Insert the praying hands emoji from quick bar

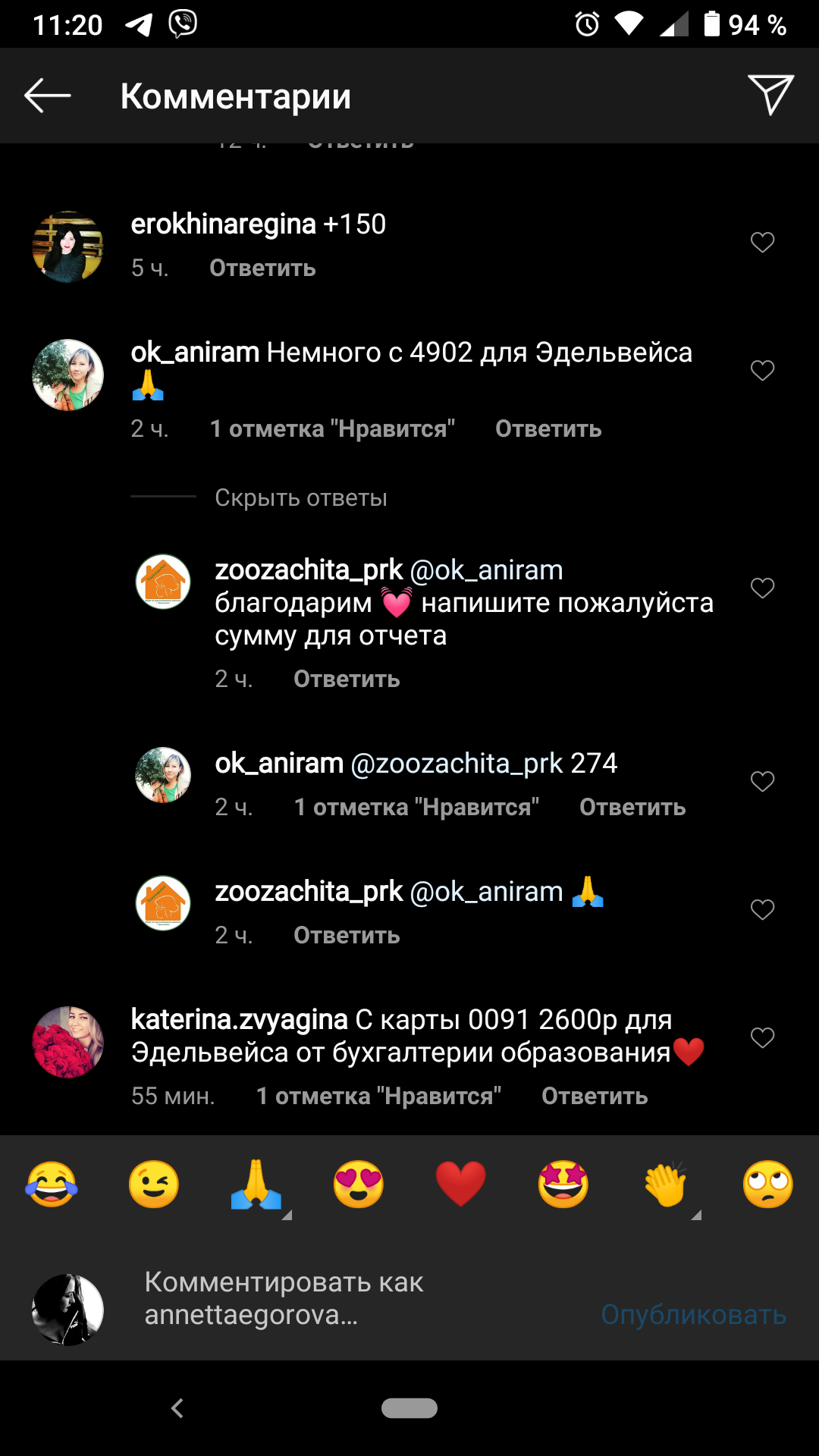click(256, 1185)
